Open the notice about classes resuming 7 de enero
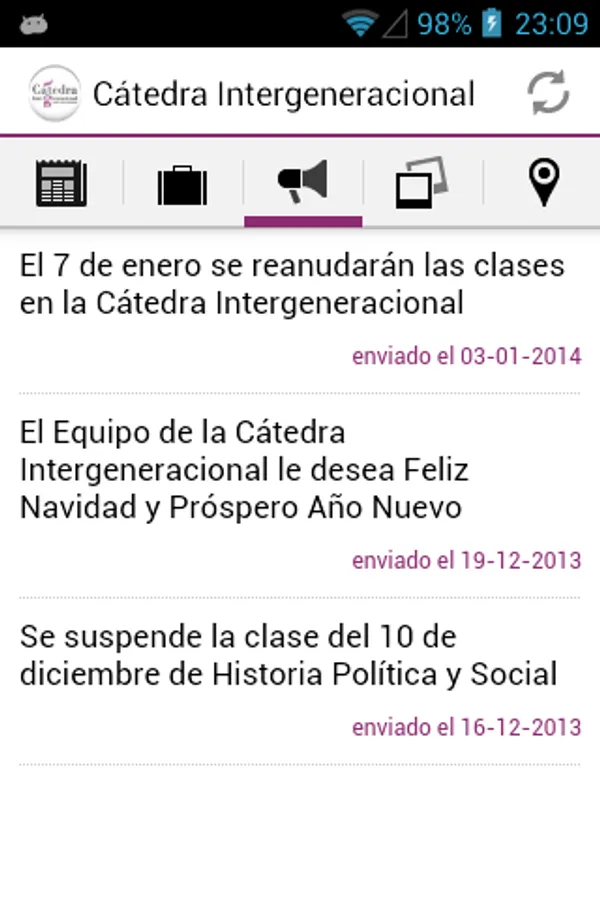This screenshot has width=600, height=900. coord(300,308)
